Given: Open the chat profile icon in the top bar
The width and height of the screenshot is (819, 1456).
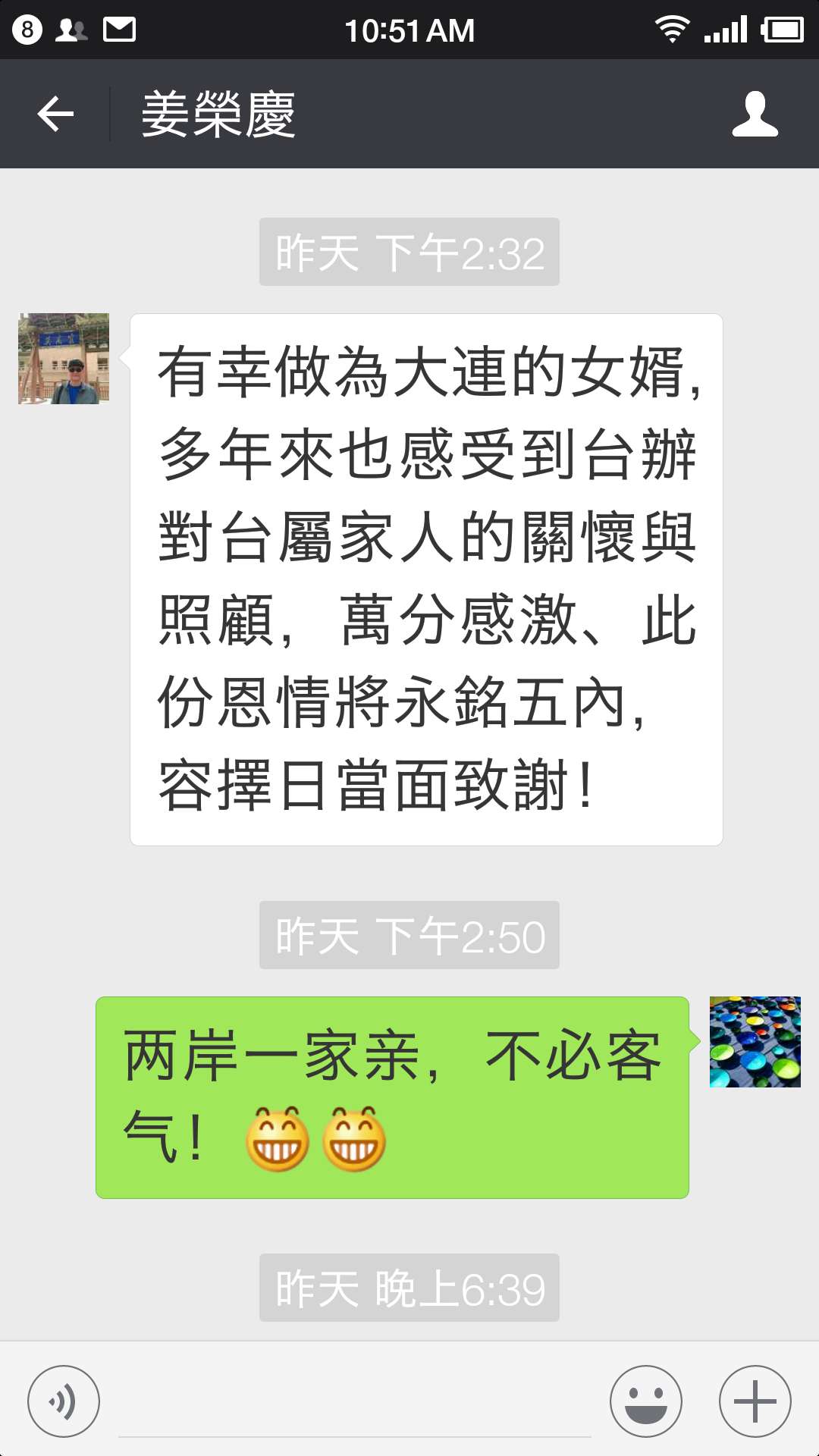Looking at the screenshot, I should [755, 115].
